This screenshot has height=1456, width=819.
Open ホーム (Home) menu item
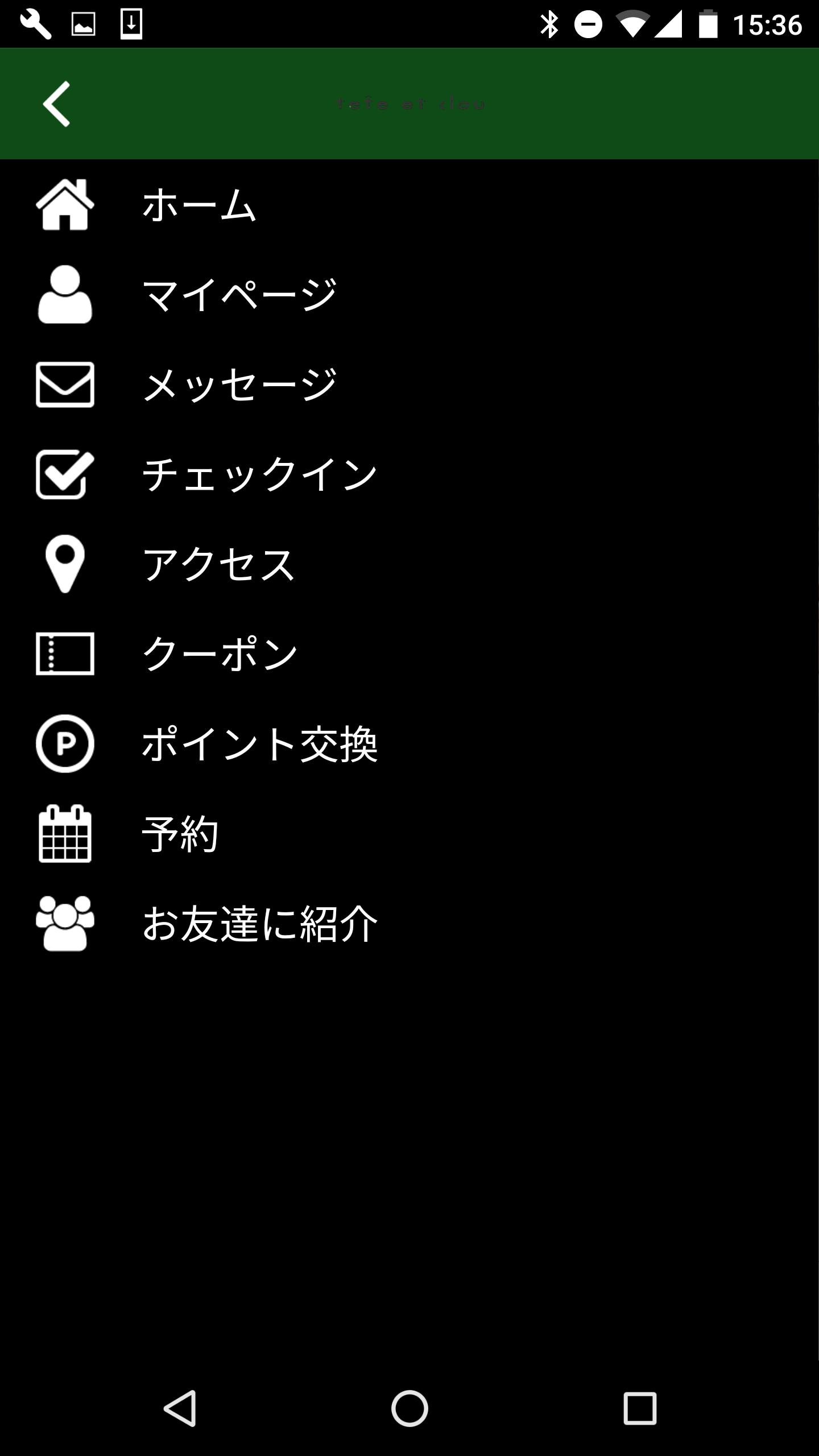[199, 205]
